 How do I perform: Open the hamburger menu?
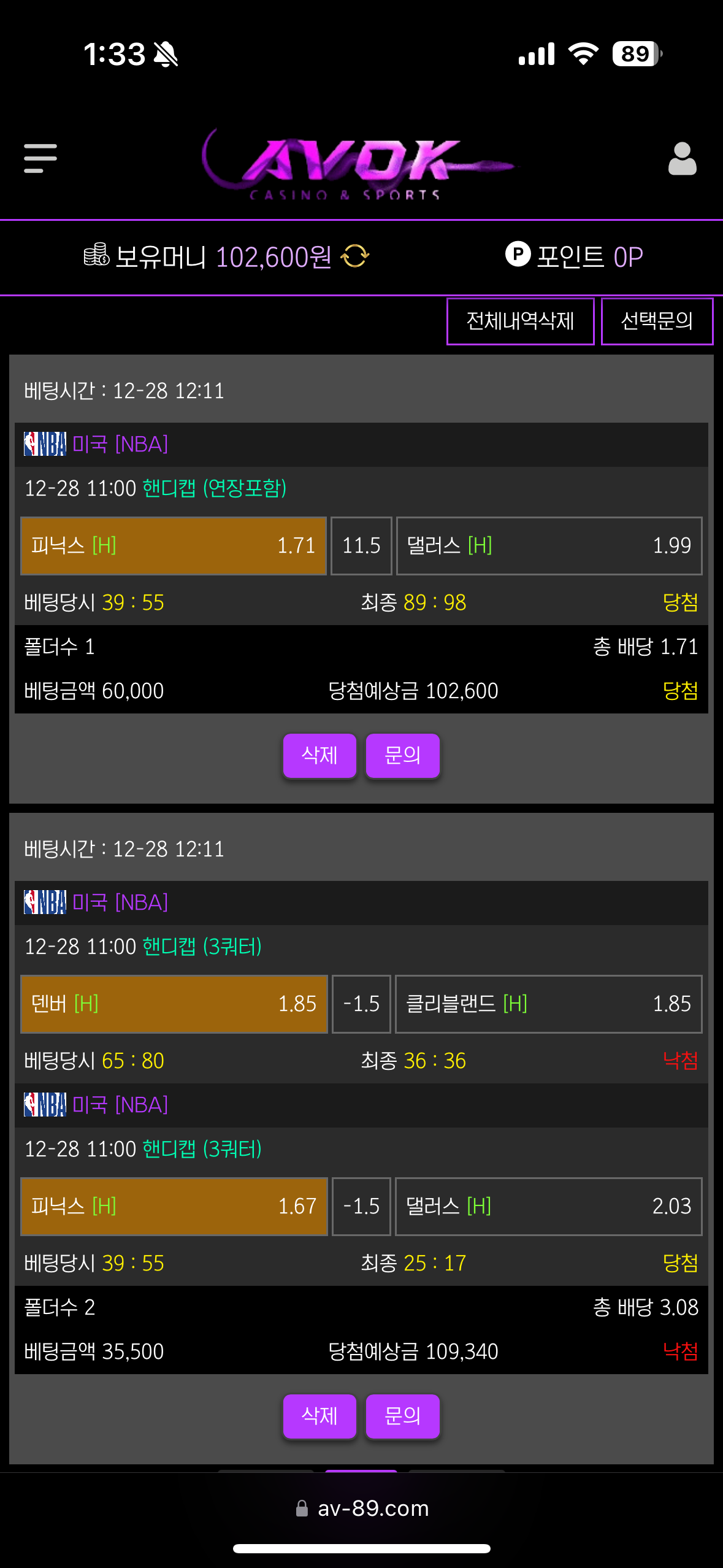click(40, 158)
